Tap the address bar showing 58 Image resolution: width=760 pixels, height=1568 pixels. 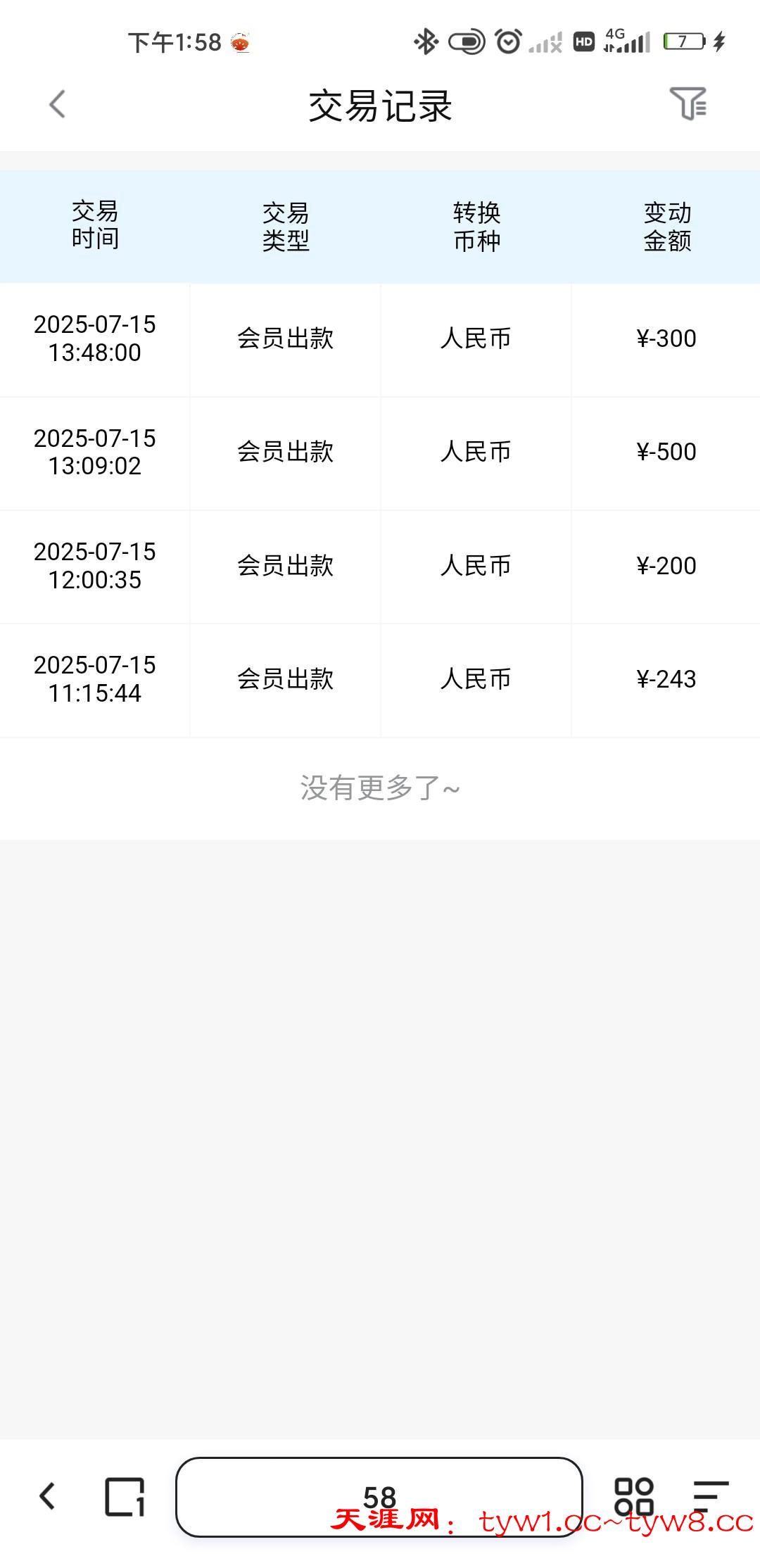379,1496
